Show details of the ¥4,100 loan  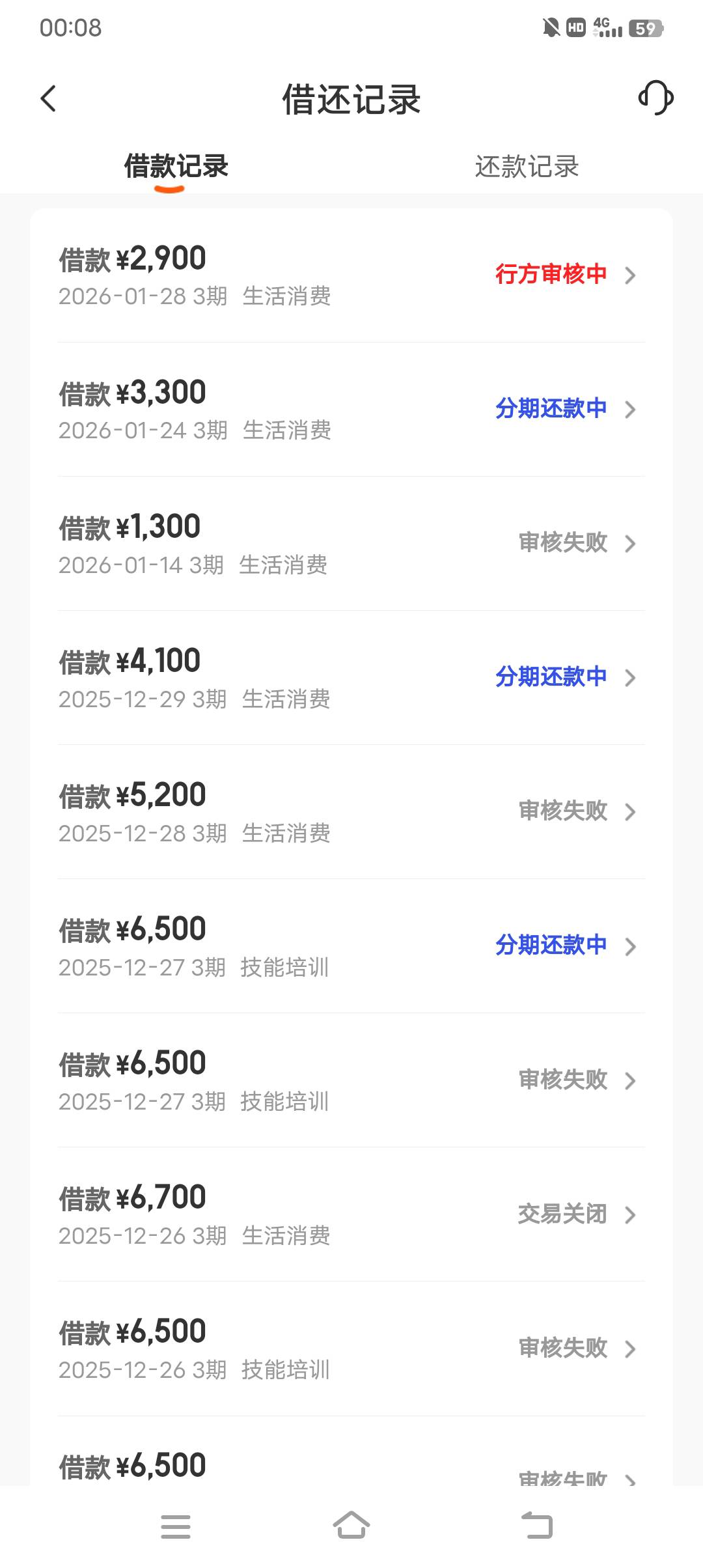tap(351, 678)
